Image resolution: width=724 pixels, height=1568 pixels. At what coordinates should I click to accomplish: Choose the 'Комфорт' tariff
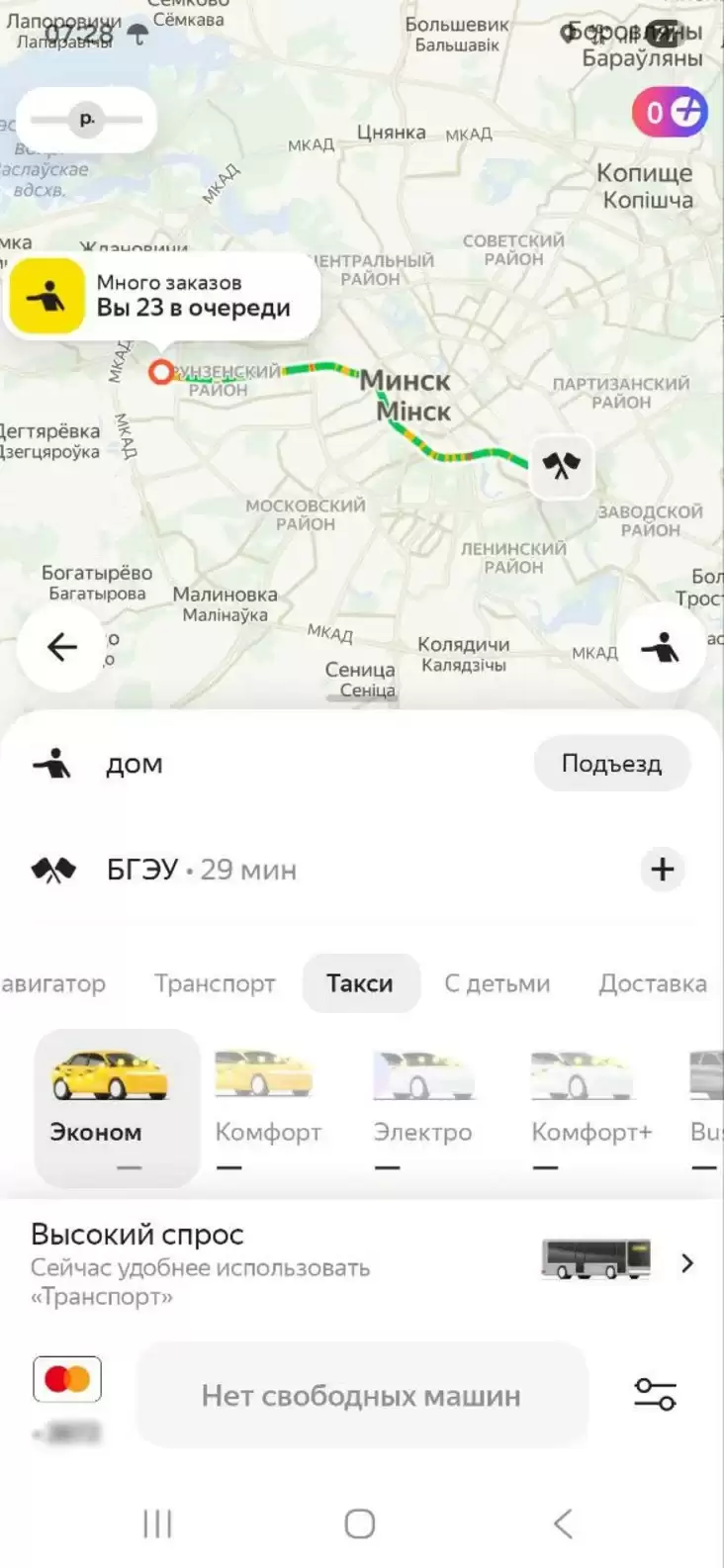(267, 1105)
